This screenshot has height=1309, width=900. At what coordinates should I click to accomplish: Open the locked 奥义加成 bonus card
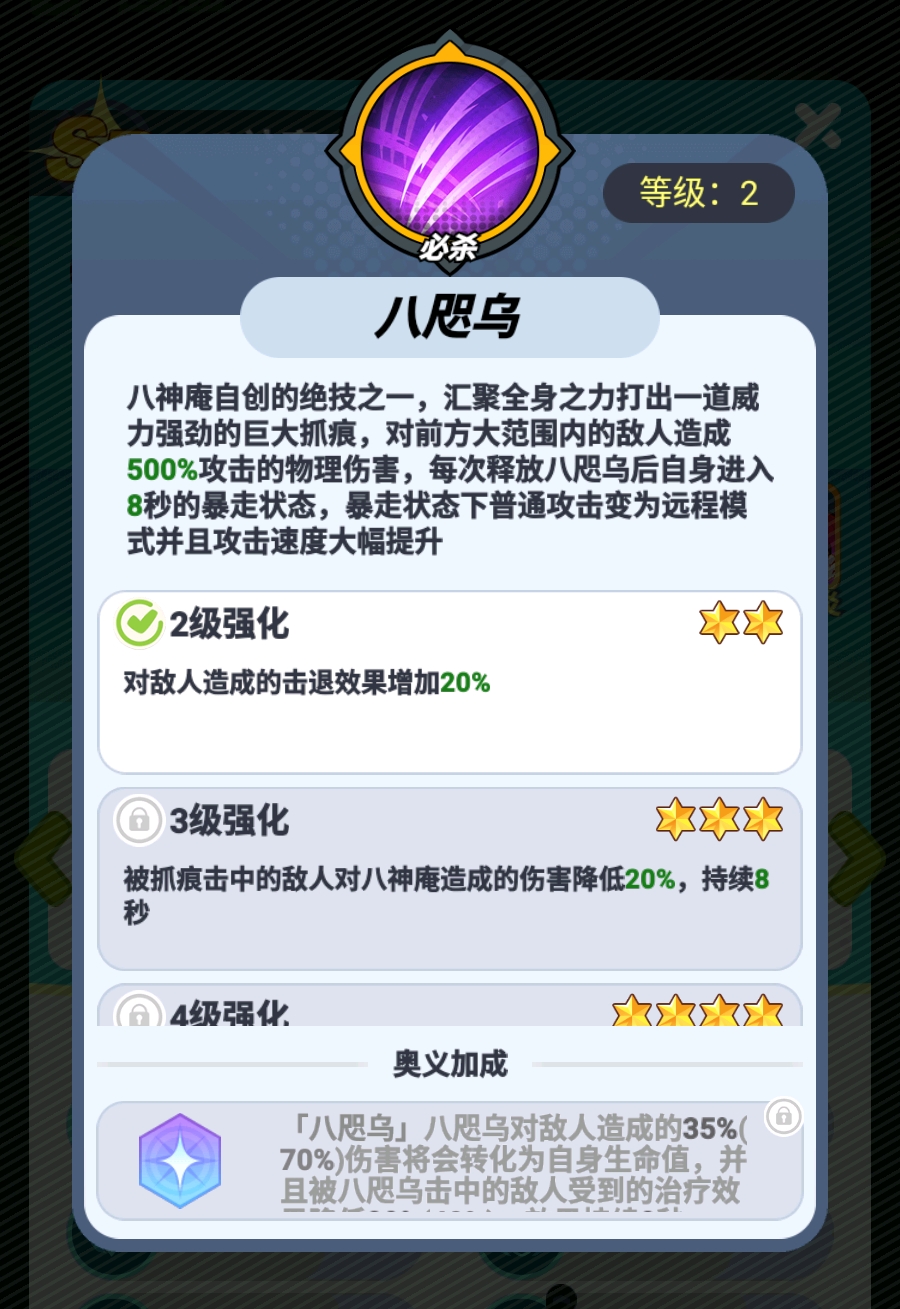pos(449,1160)
